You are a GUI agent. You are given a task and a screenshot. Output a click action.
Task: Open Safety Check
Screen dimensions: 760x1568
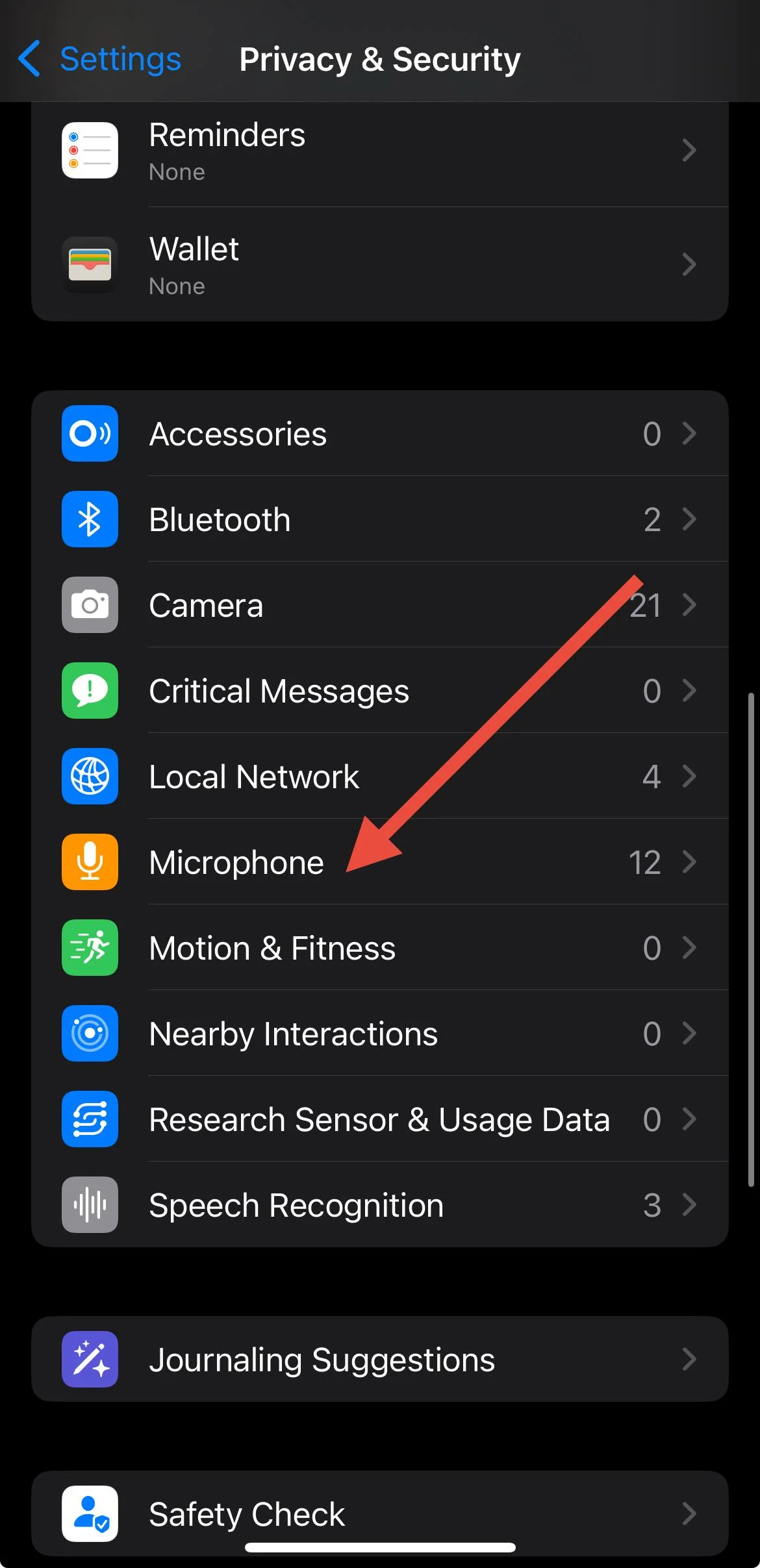tap(379, 1513)
